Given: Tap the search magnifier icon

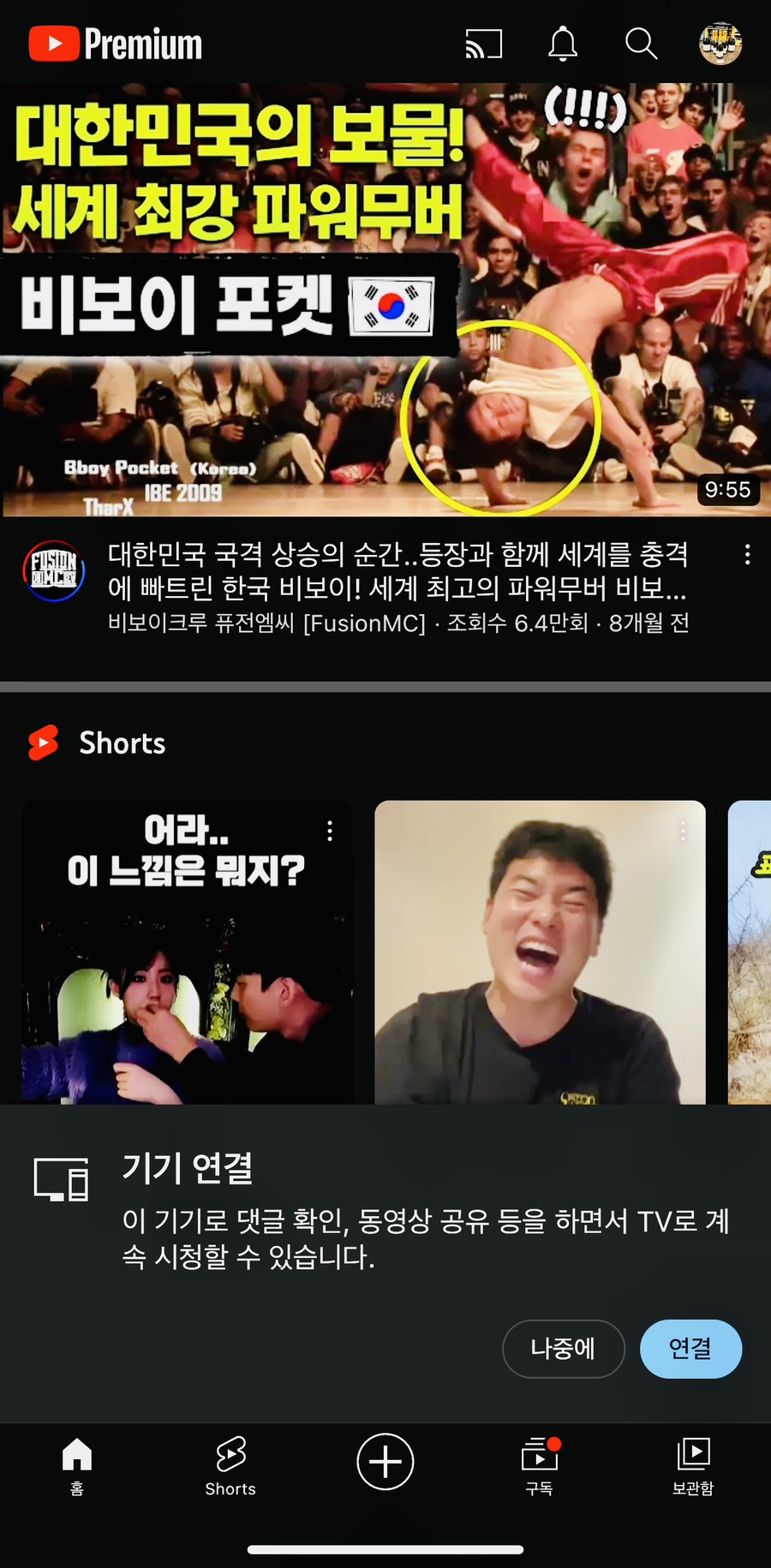Looking at the screenshot, I should (x=641, y=44).
